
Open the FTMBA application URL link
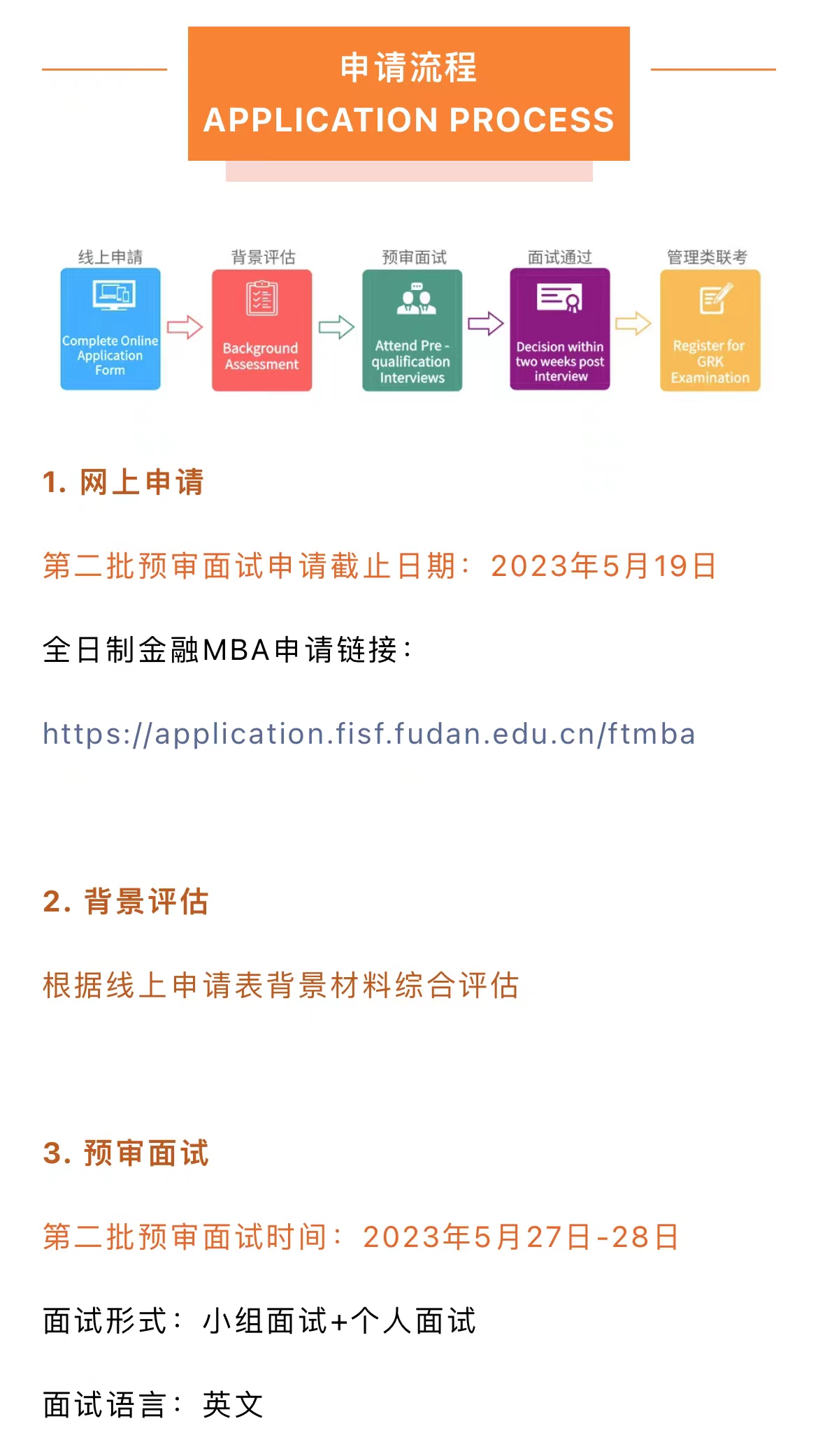point(368,734)
